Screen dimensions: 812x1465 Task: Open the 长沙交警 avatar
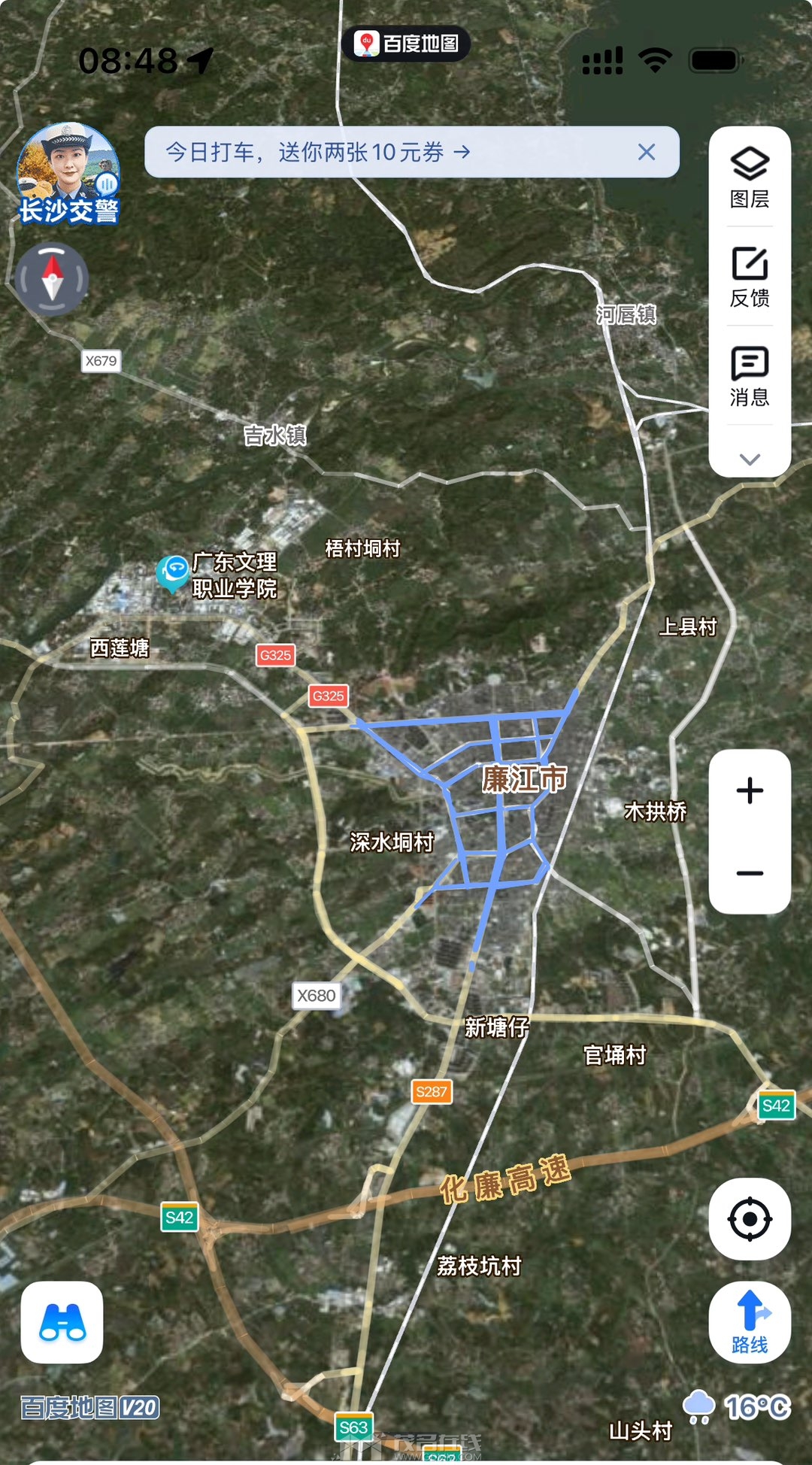pyautogui.click(x=68, y=173)
